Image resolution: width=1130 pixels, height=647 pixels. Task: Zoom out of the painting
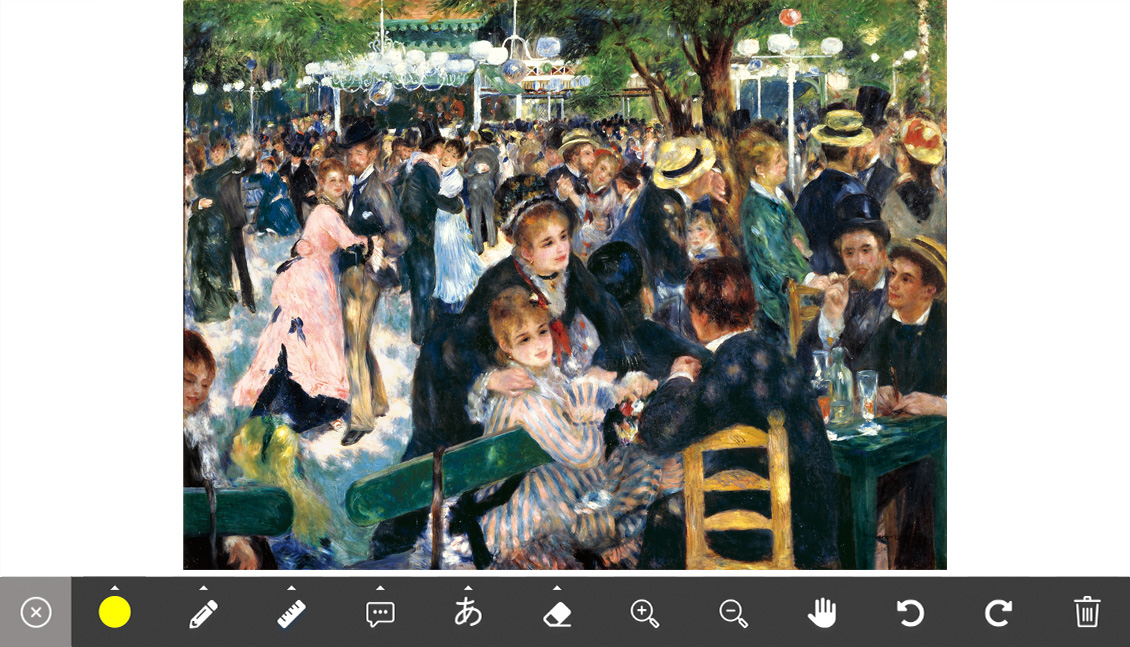point(733,613)
